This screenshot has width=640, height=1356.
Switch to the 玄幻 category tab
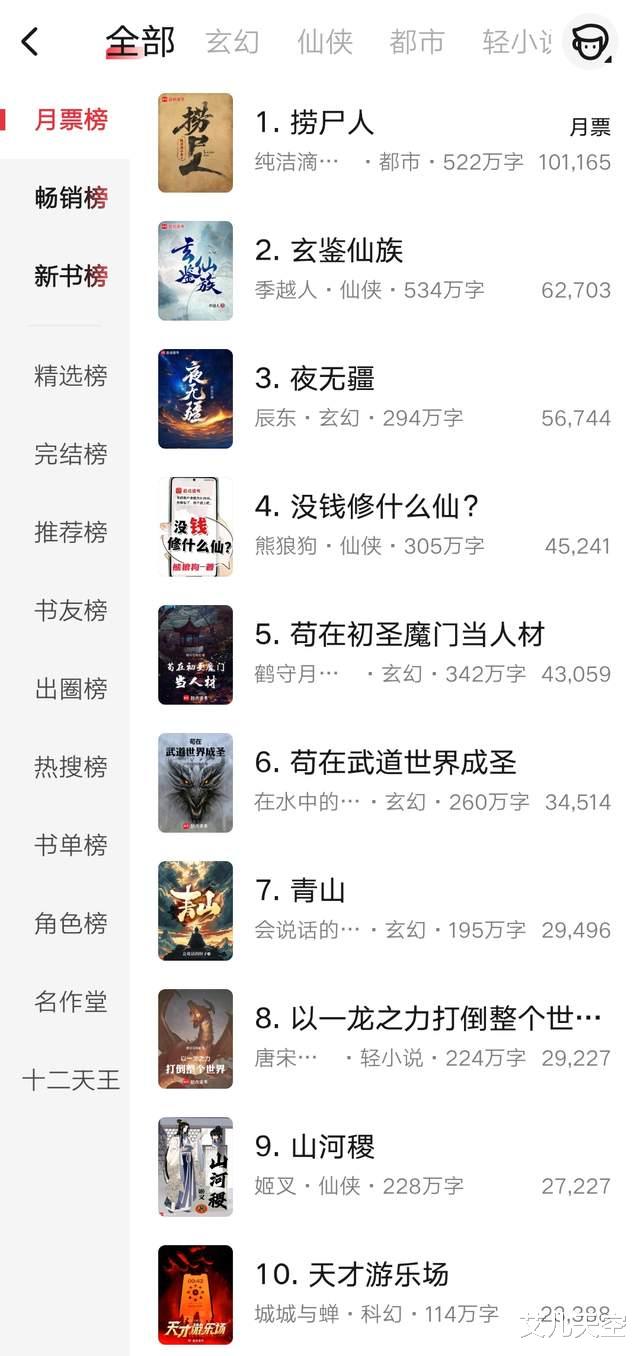tap(232, 42)
